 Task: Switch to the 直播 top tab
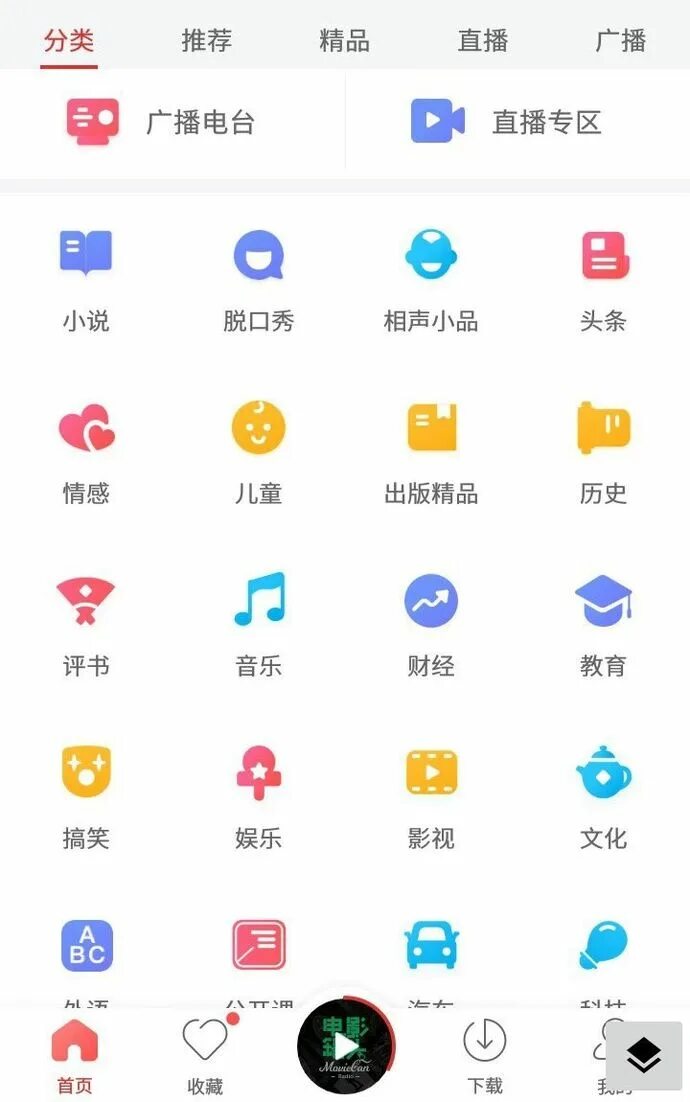[x=483, y=40]
